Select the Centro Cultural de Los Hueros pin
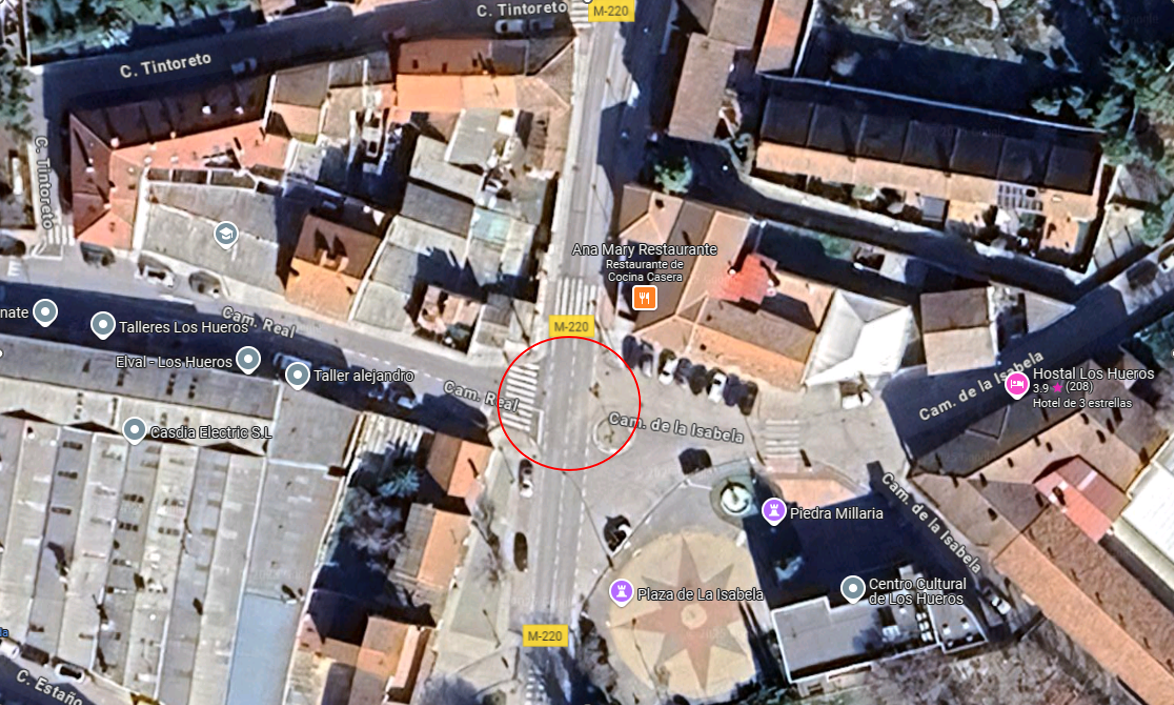1174x705 pixels. click(852, 588)
